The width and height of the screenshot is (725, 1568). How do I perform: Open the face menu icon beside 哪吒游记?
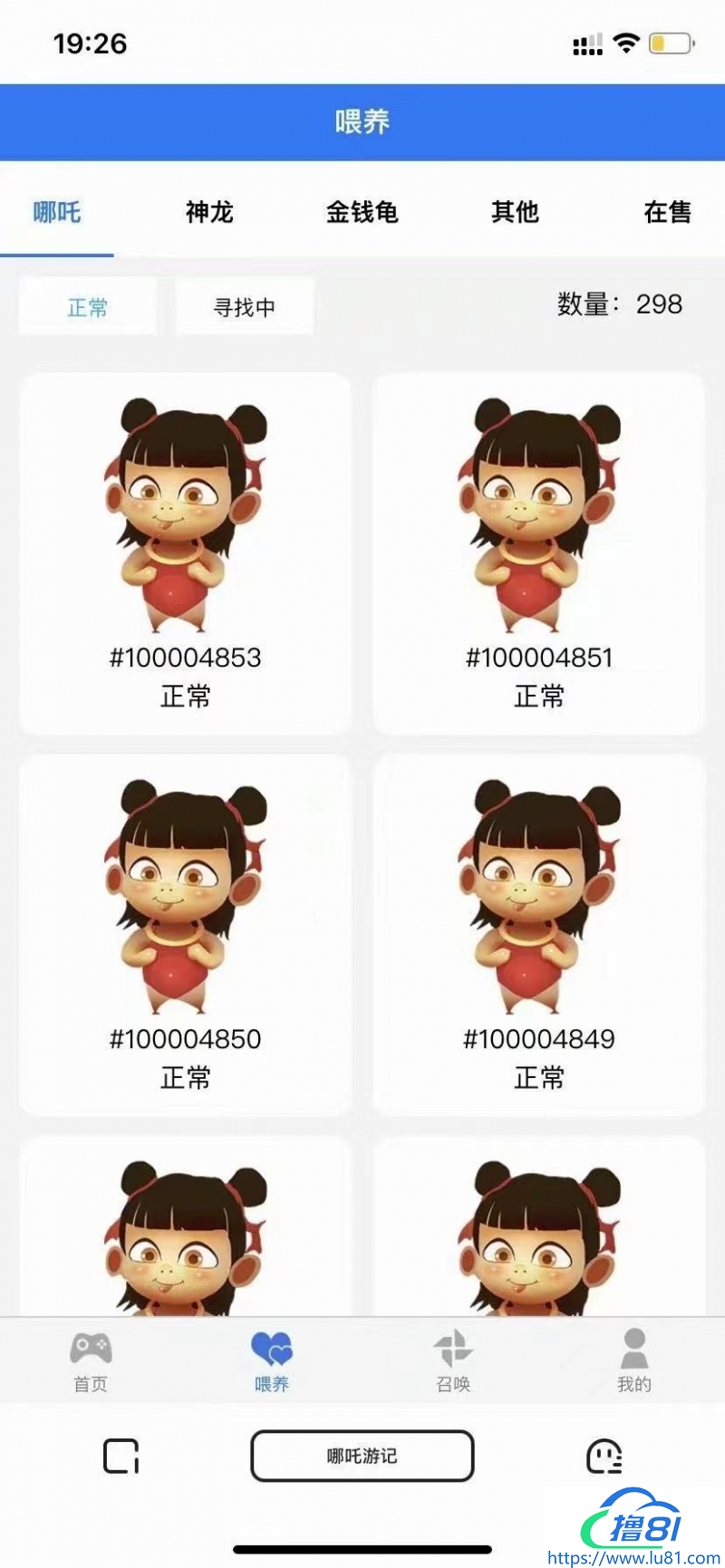604,1456
